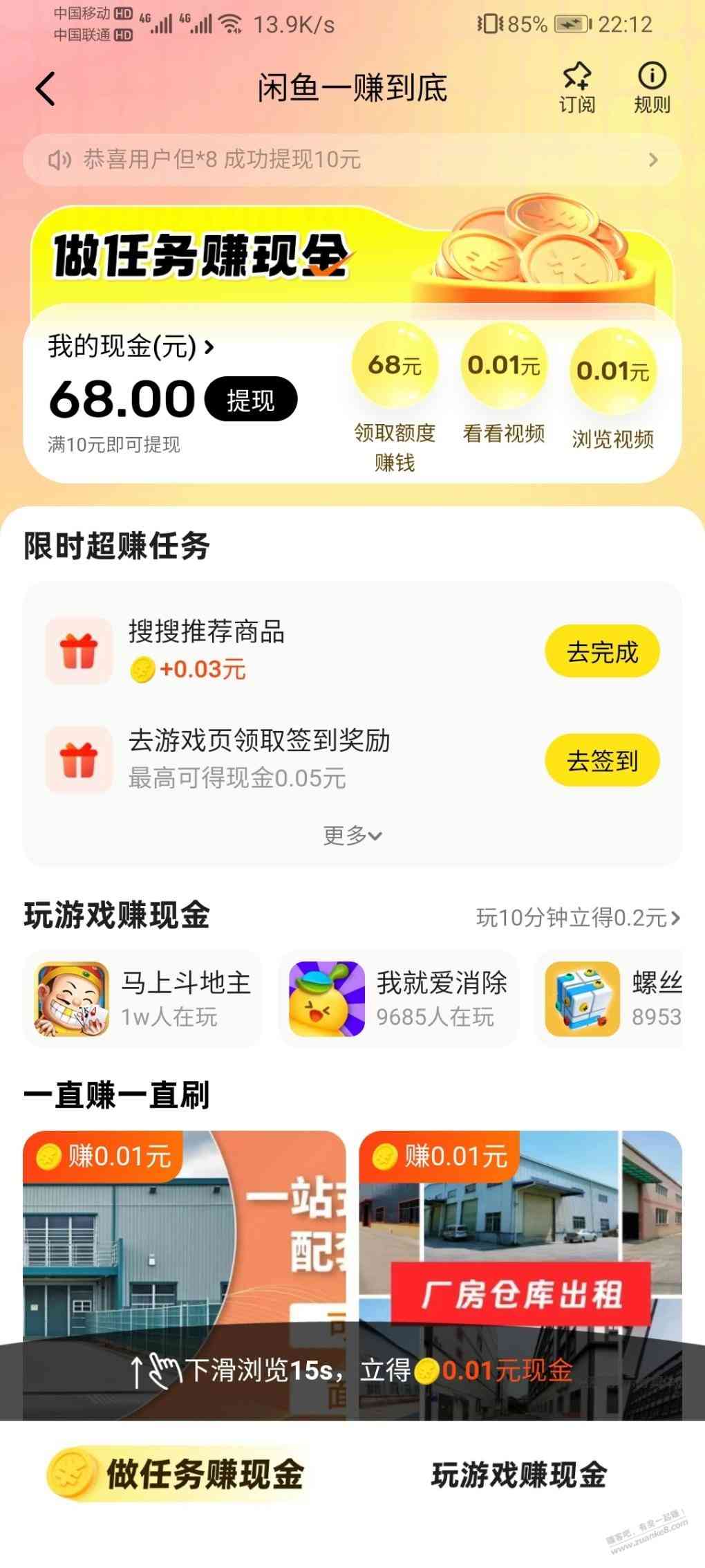Tap the 0.01元 看看视频 bubble
The width and height of the screenshot is (705, 1568).
tap(503, 365)
